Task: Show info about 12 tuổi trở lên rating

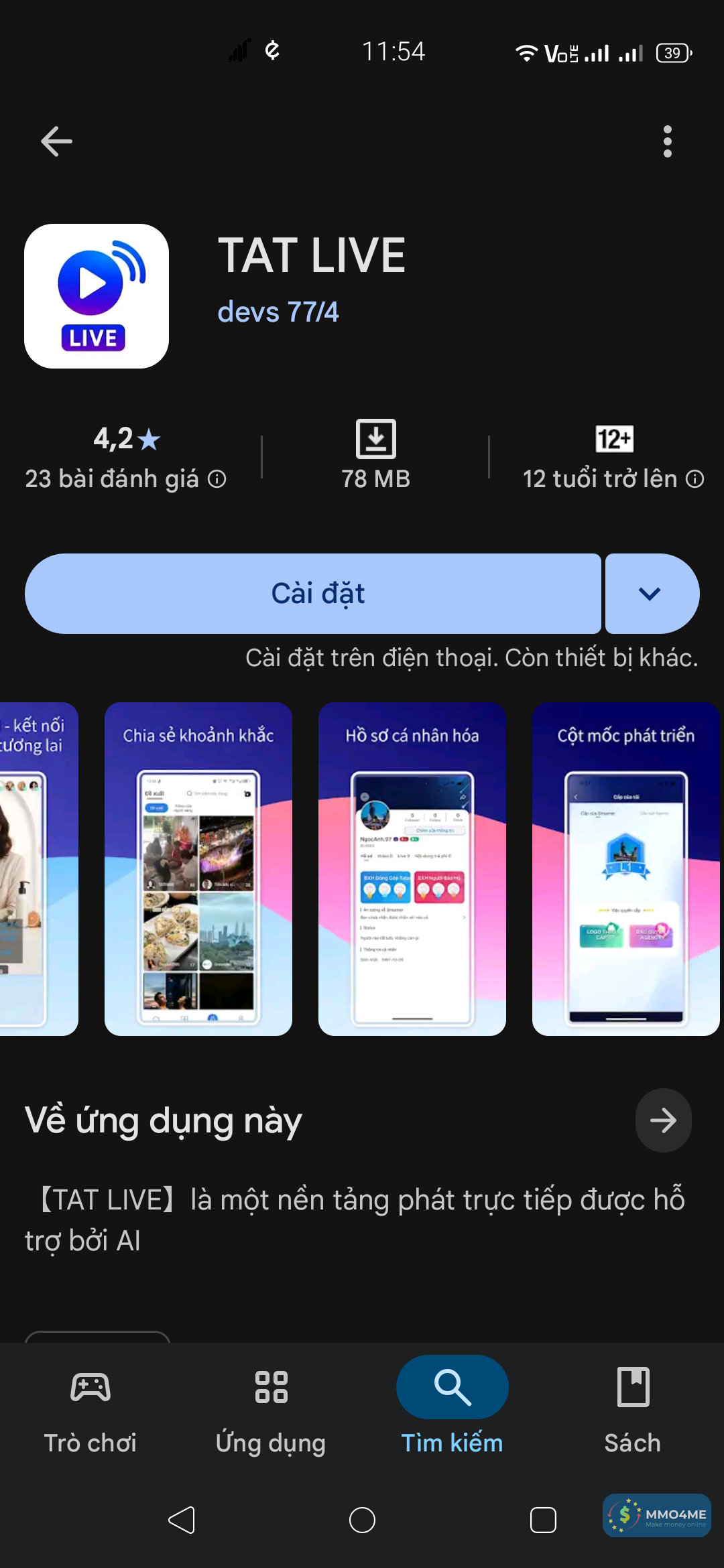Action: 695,479
